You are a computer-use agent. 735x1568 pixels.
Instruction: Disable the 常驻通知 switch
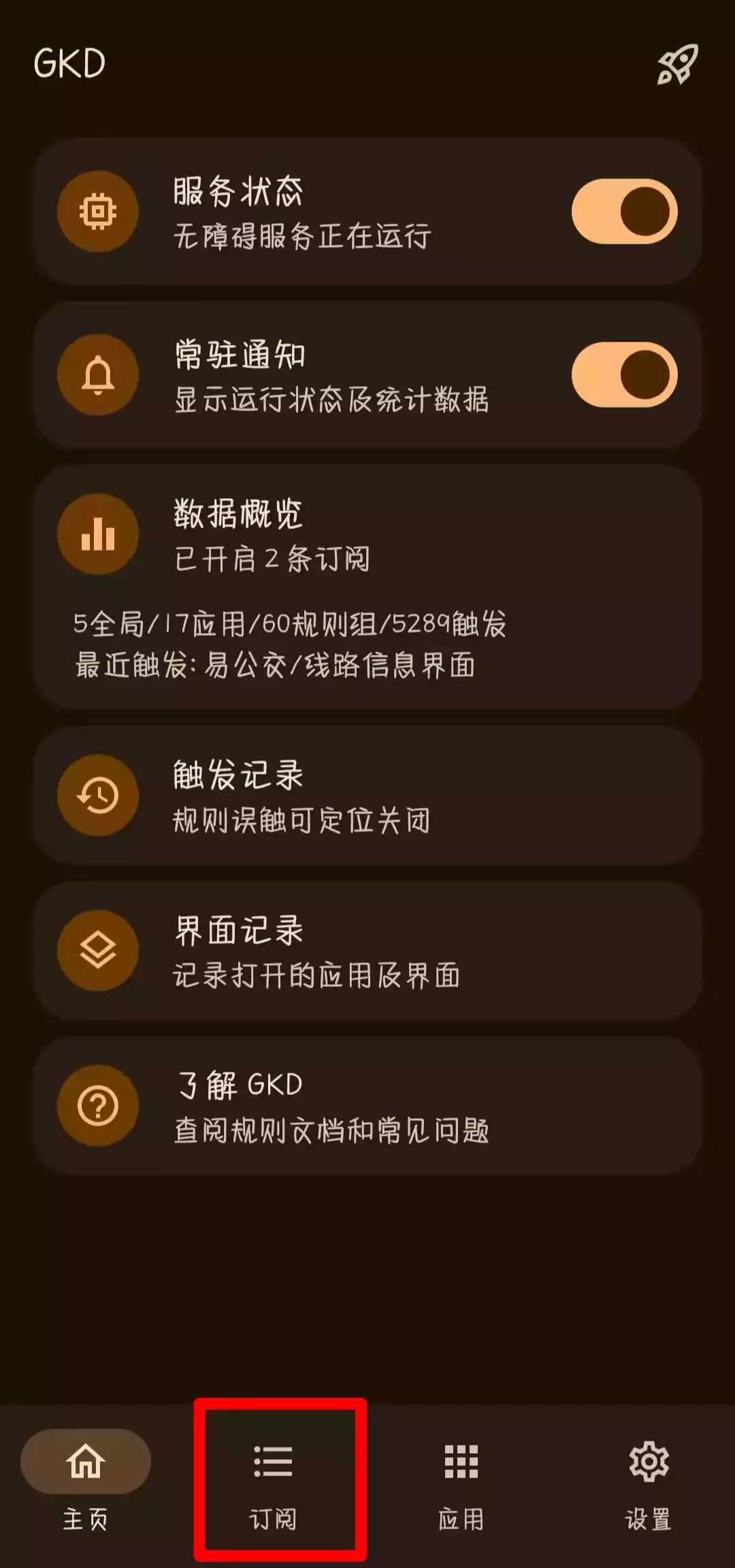click(624, 375)
